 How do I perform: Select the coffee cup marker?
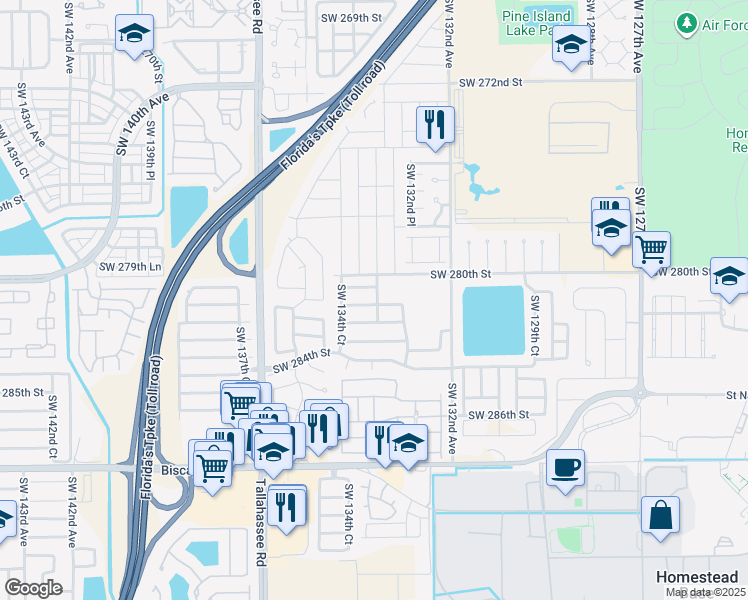click(566, 467)
